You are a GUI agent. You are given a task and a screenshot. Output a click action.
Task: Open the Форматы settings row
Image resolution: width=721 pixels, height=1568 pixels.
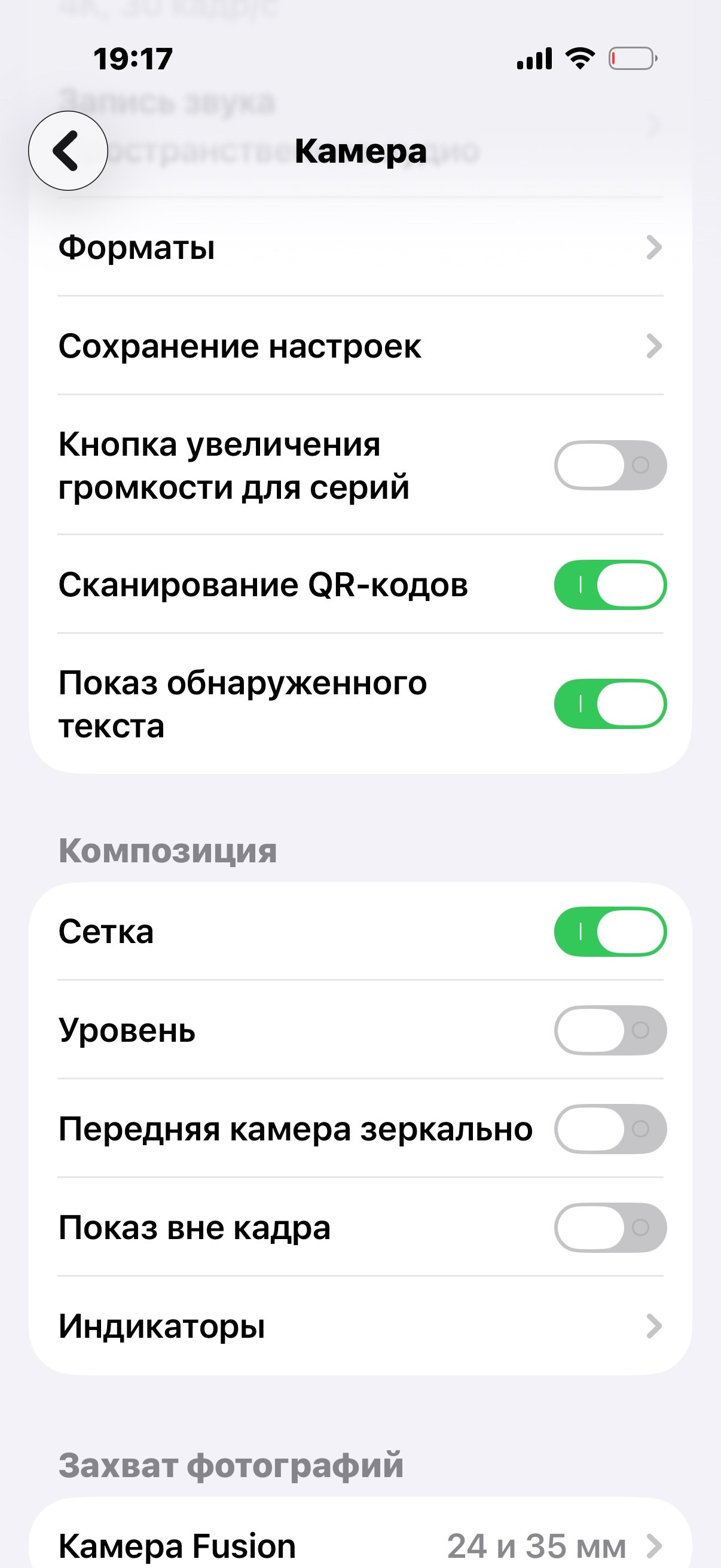(x=359, y=248)
